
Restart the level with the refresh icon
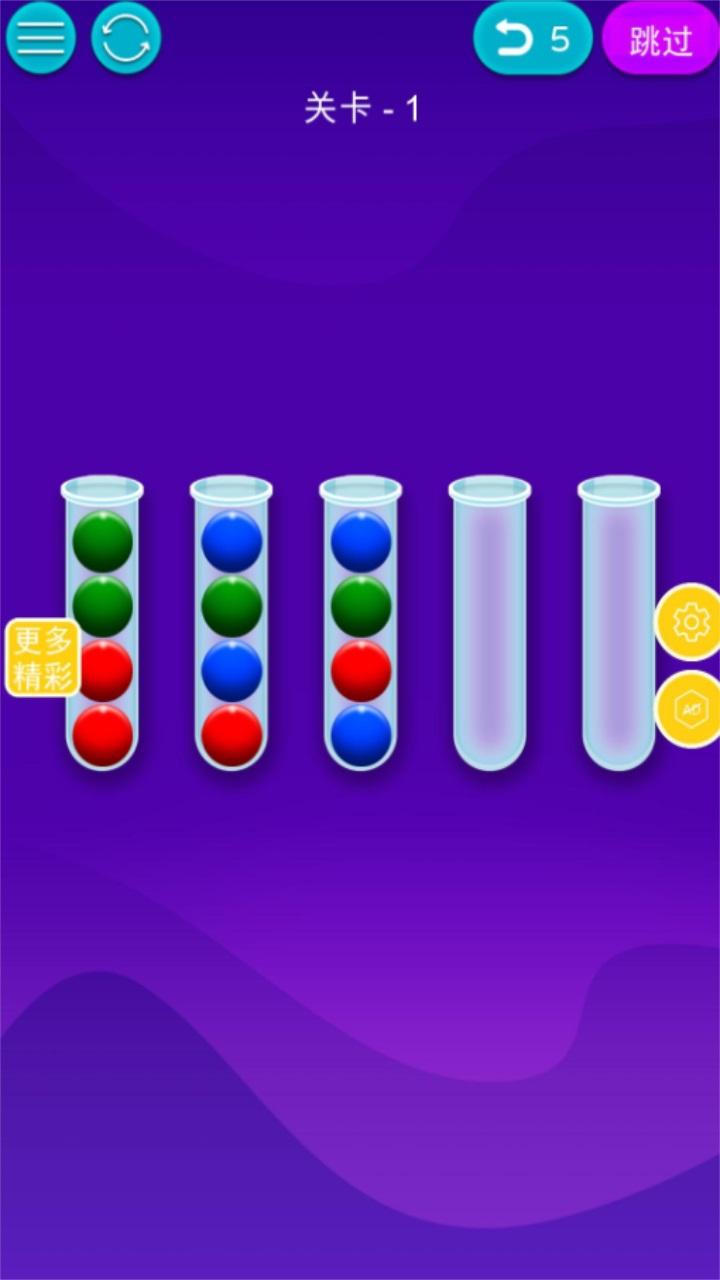(126, 38)
